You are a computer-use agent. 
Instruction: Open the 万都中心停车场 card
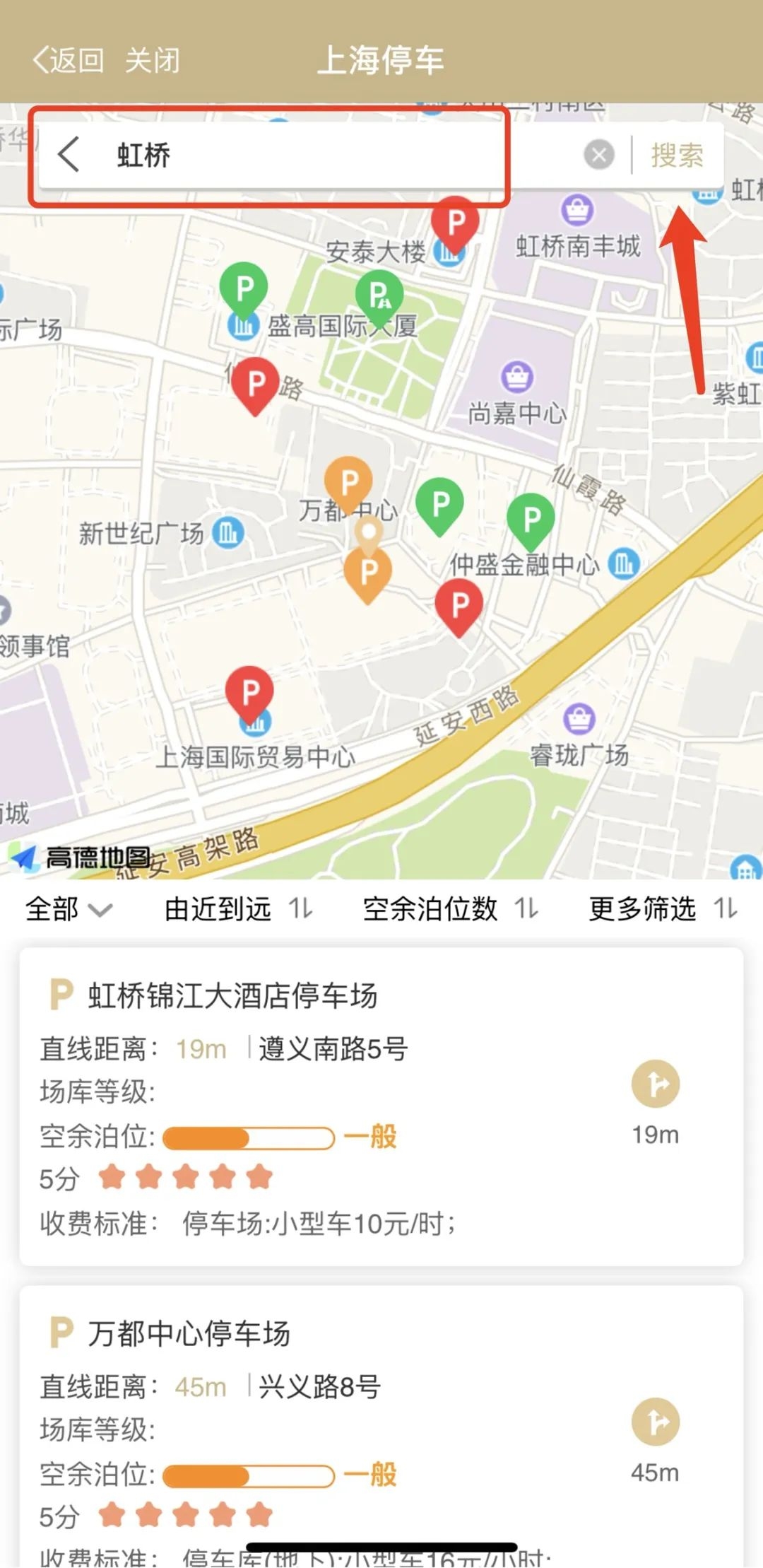[381, 1427]
